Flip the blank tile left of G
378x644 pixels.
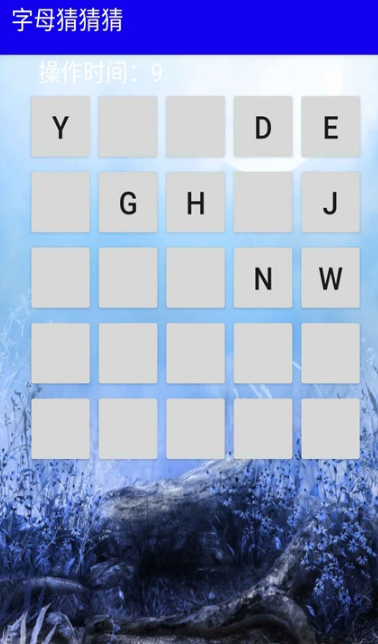click(60, 202)
